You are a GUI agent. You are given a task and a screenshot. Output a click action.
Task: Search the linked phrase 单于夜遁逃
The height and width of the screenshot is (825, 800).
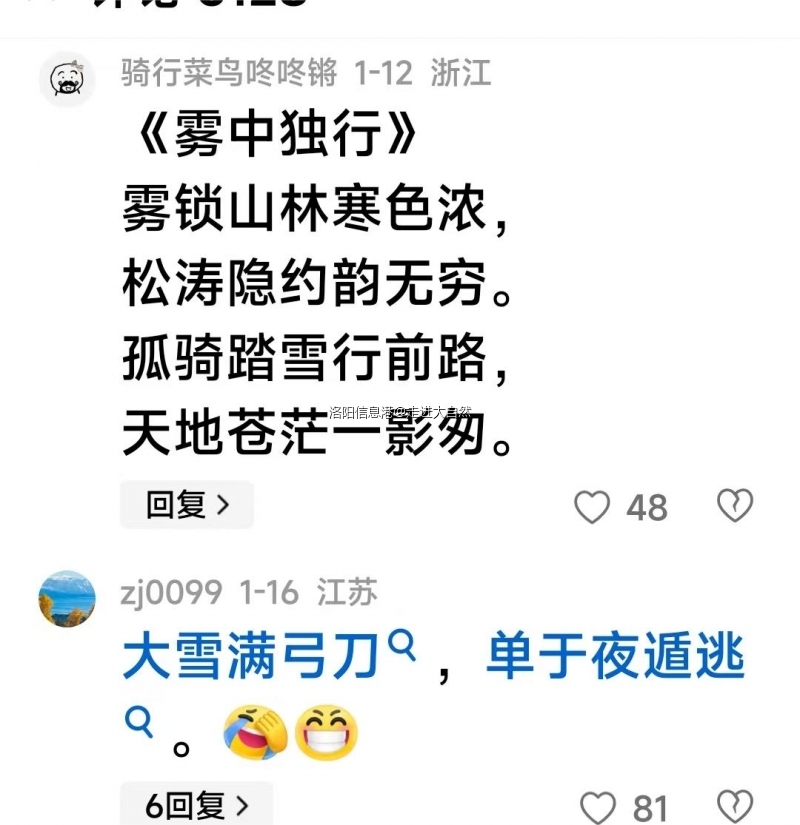click(x=615, y=660)
